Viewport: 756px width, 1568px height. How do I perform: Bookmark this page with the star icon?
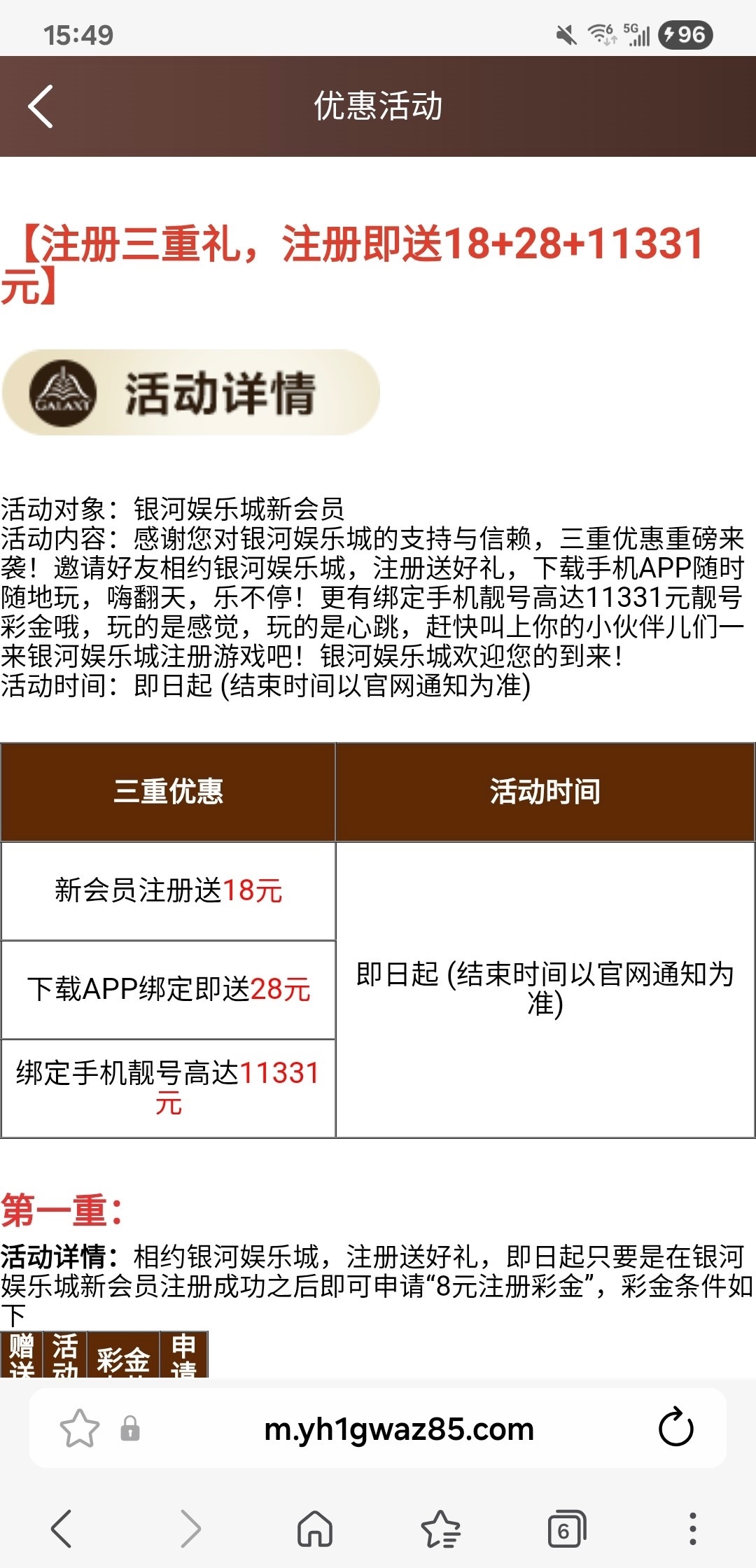coord(79,1429)
